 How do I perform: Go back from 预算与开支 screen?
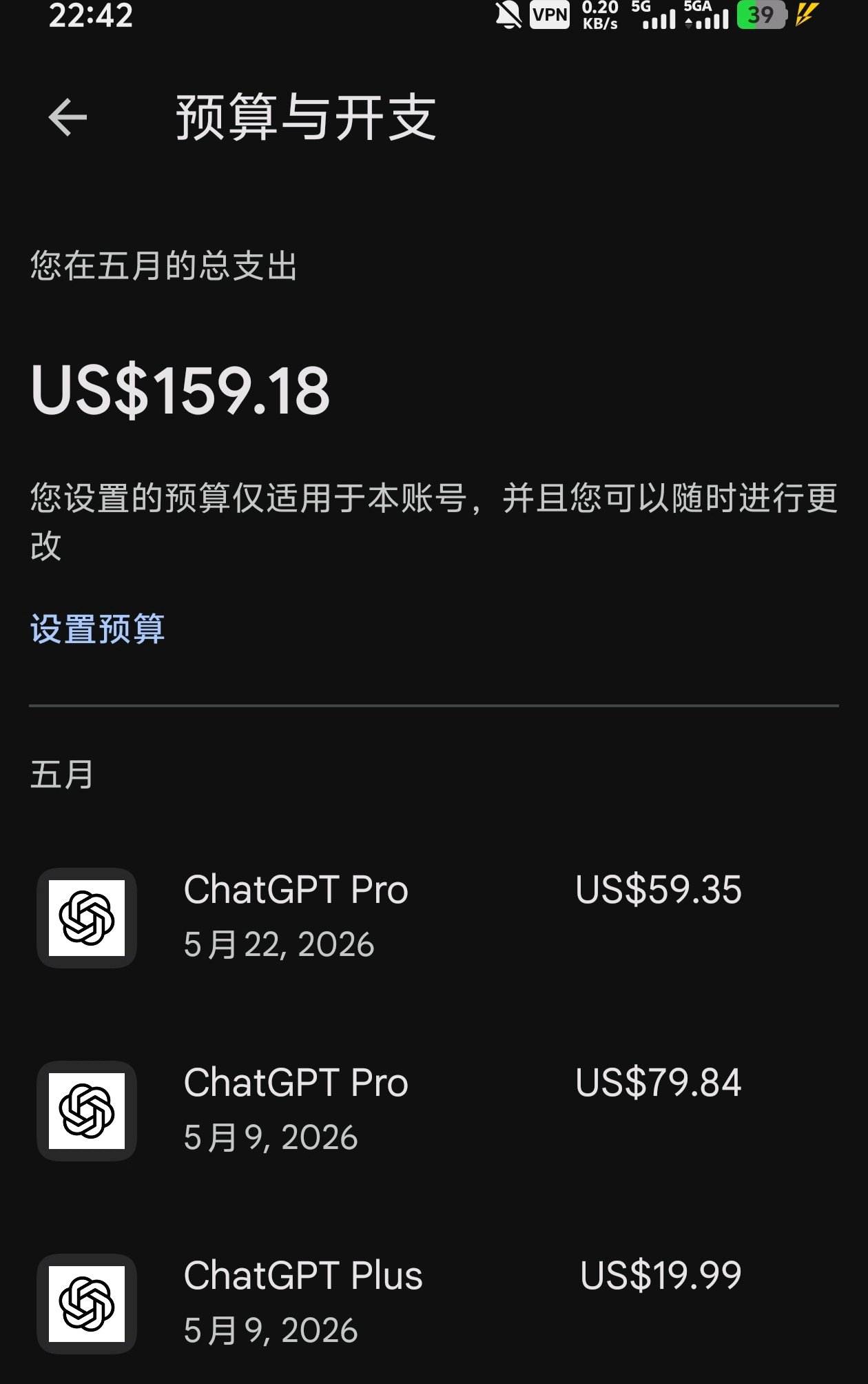68,117
